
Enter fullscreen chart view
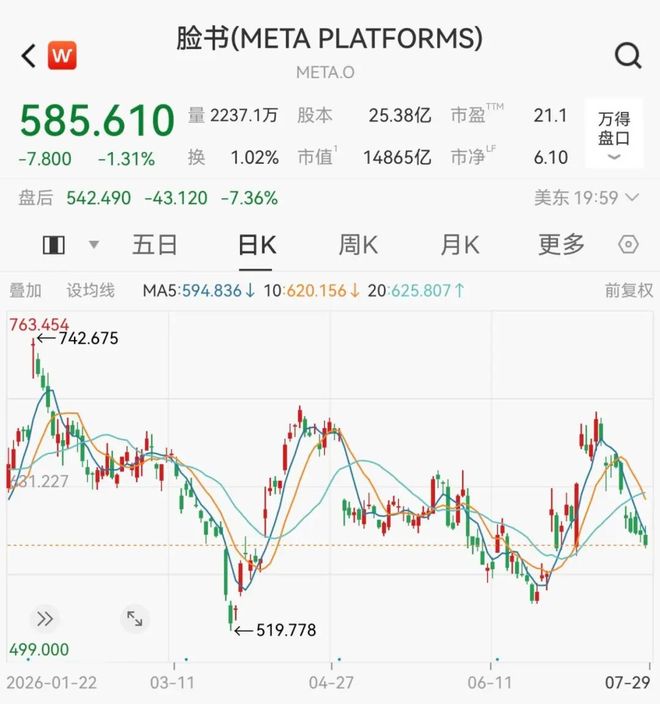(x=135, y=619)
